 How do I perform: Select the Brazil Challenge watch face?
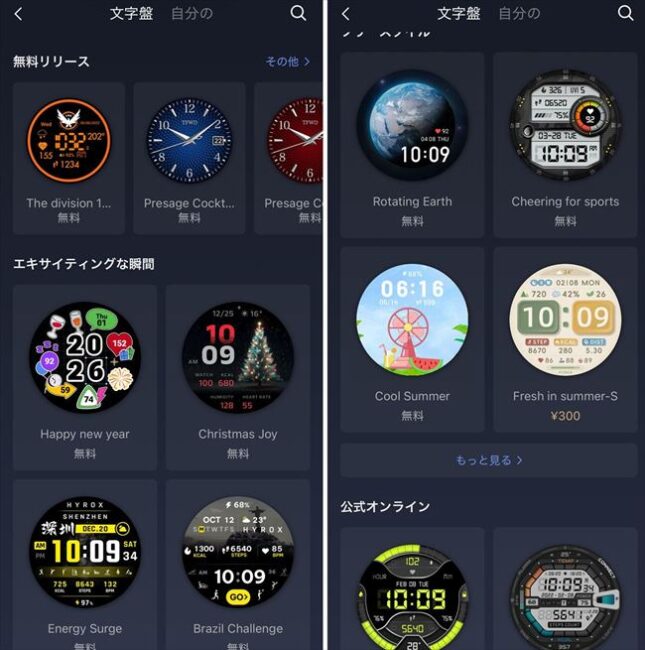(x=238, y=553)
